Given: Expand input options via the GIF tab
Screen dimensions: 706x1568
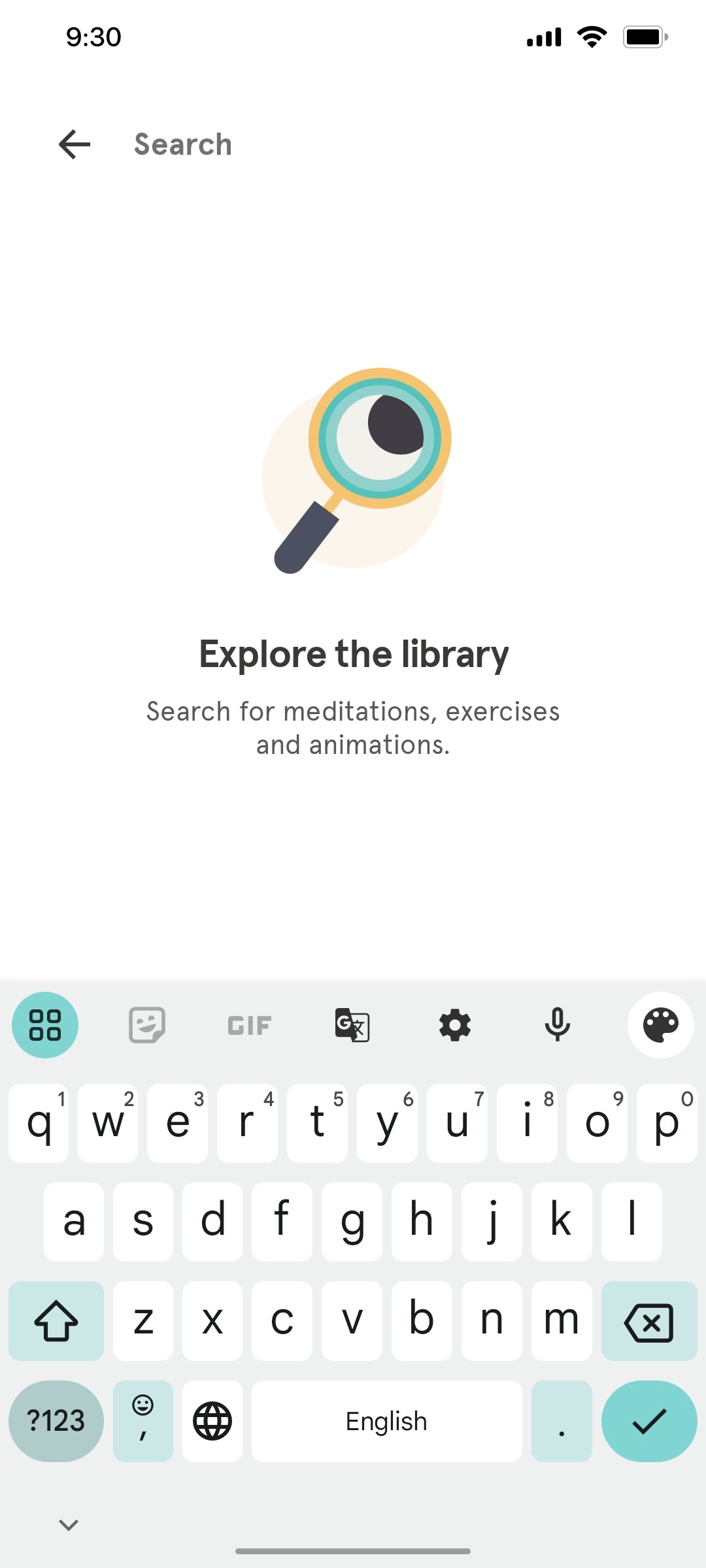Looking at the screenshot, I should pyautogui.click(x=248, y=1024).
